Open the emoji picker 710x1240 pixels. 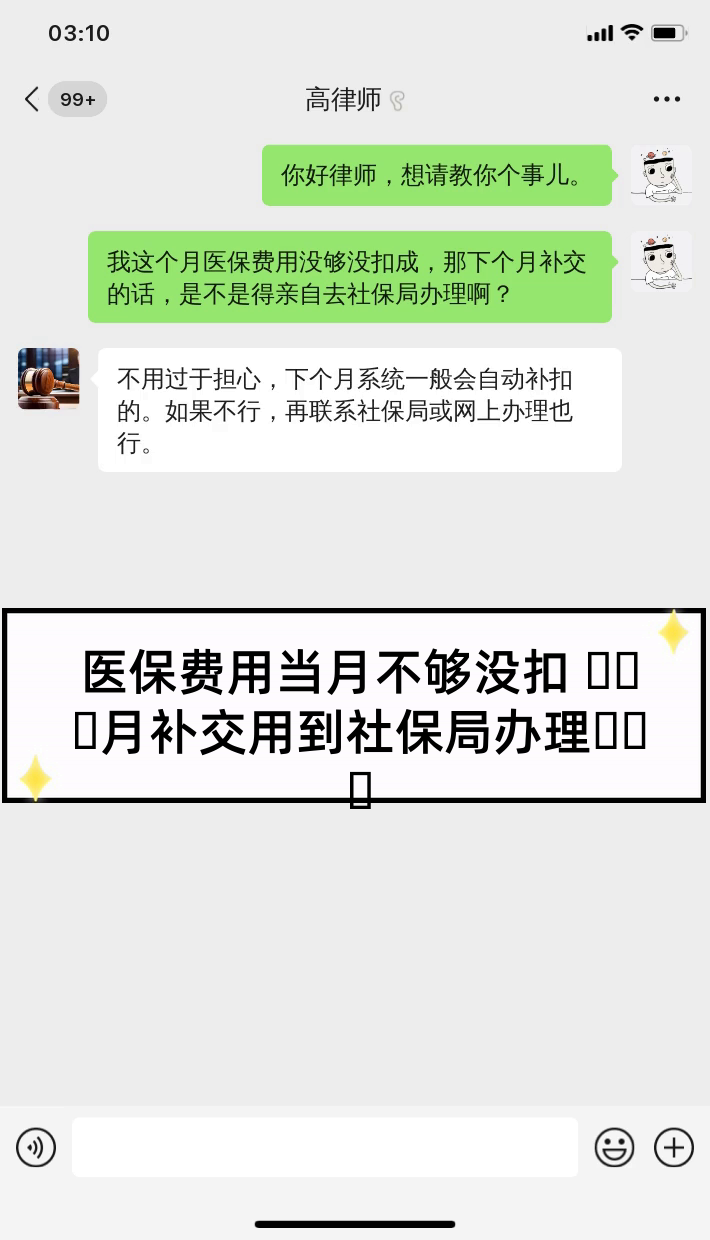tap(614, 1147)
